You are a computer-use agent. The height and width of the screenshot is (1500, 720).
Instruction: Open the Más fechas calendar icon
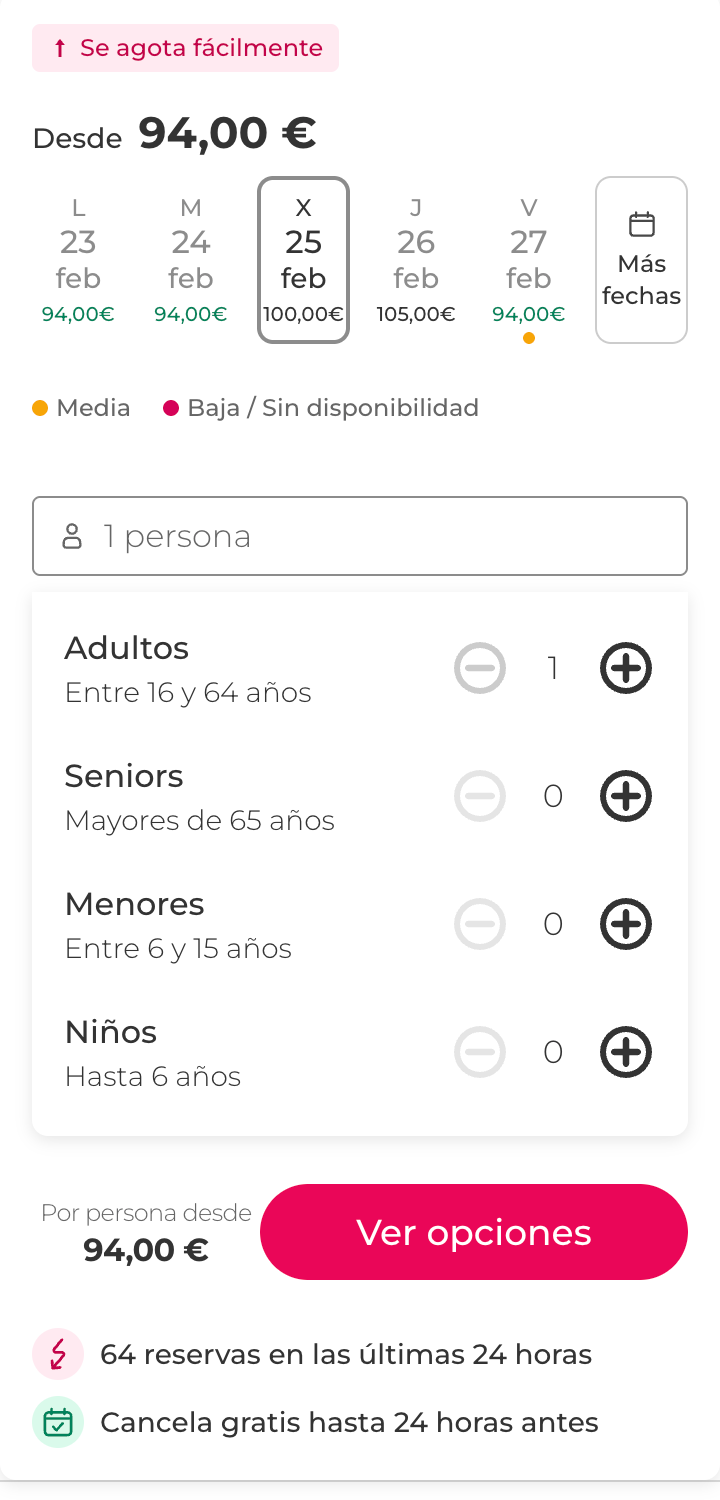tap(641, 222)
